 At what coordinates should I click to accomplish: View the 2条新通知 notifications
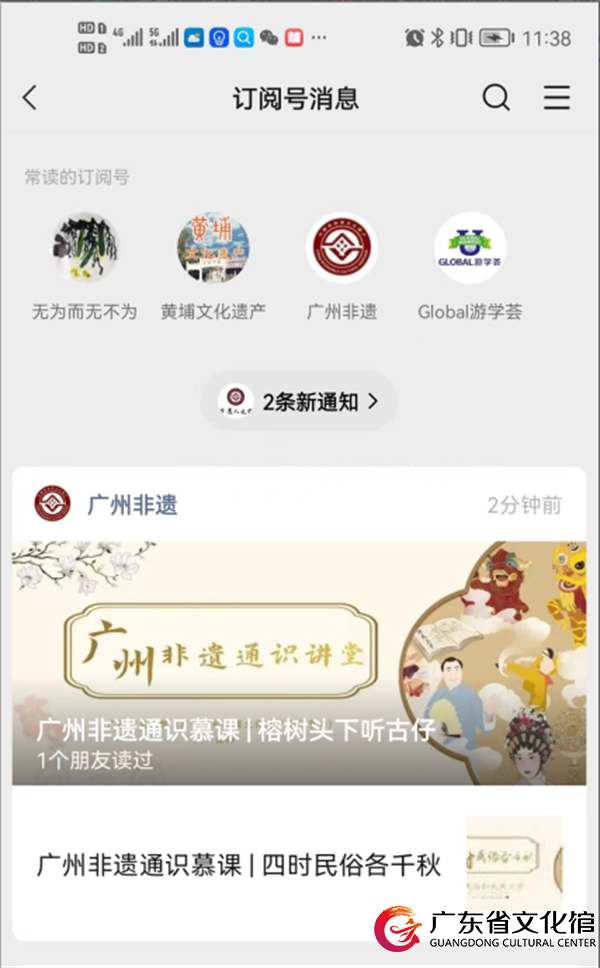coord(299,402)
